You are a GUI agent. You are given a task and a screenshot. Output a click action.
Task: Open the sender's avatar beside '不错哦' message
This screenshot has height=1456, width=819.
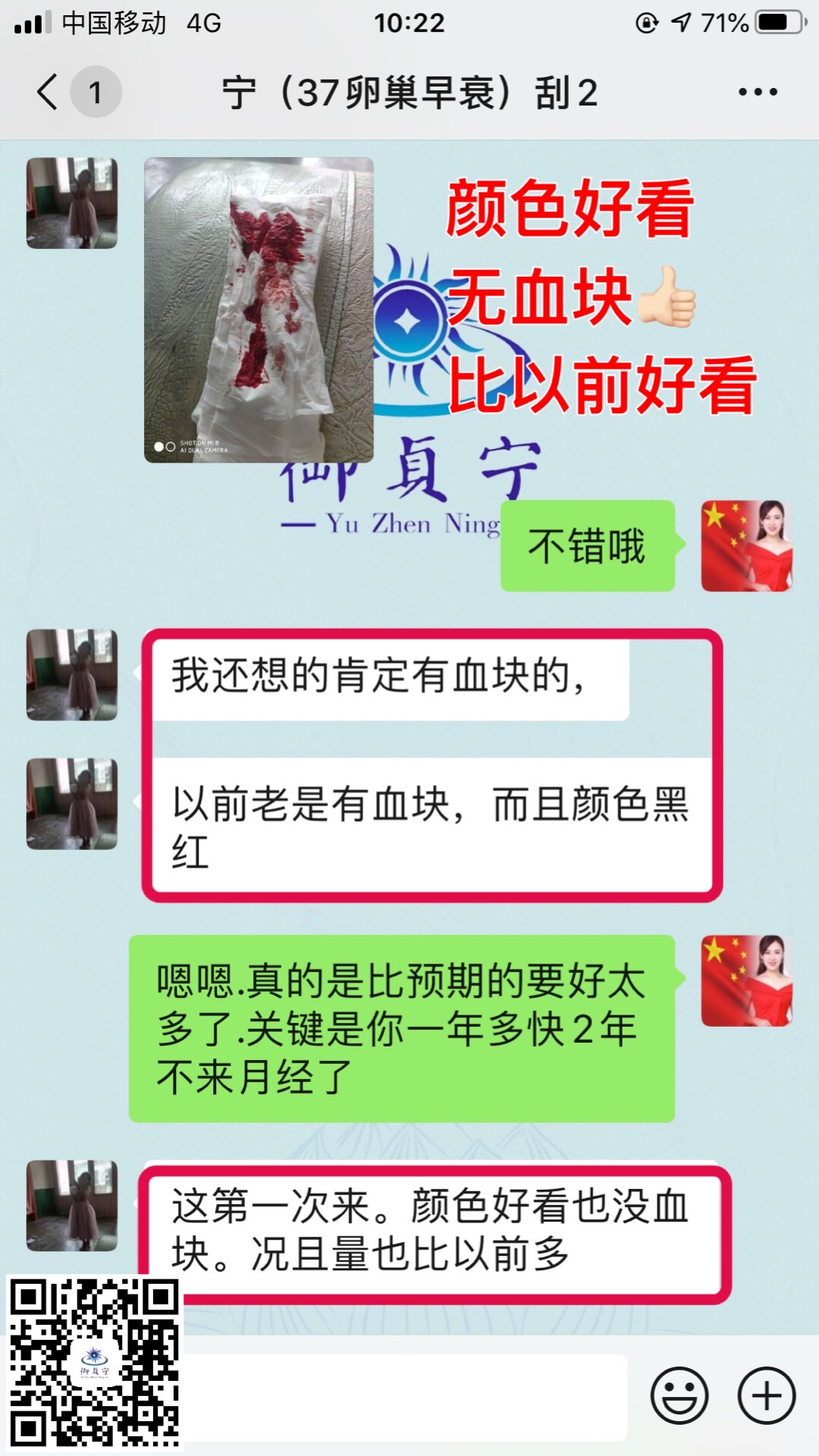pyautogui.click(x=746, y=546)
